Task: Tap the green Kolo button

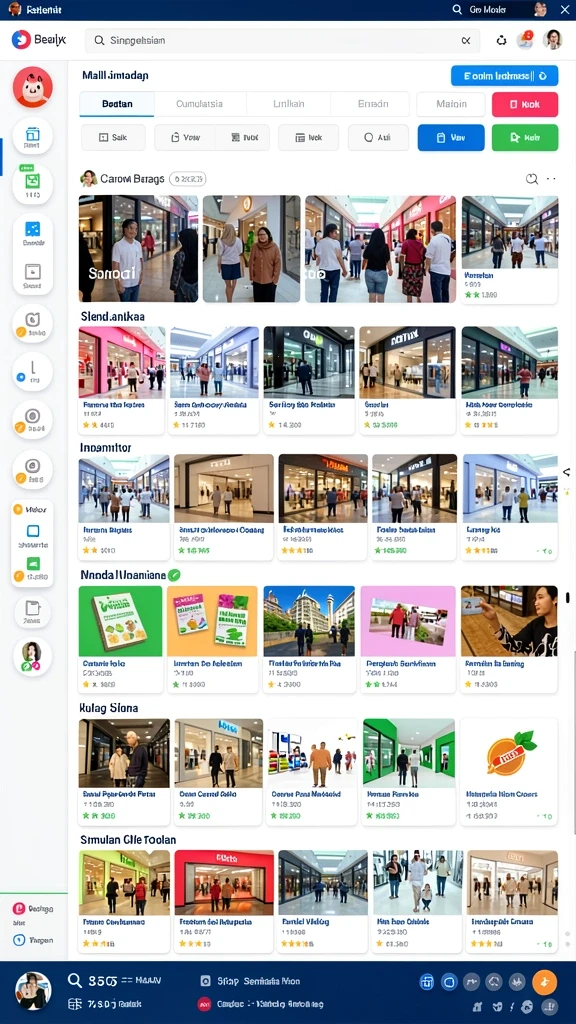Action: point(524,138)
